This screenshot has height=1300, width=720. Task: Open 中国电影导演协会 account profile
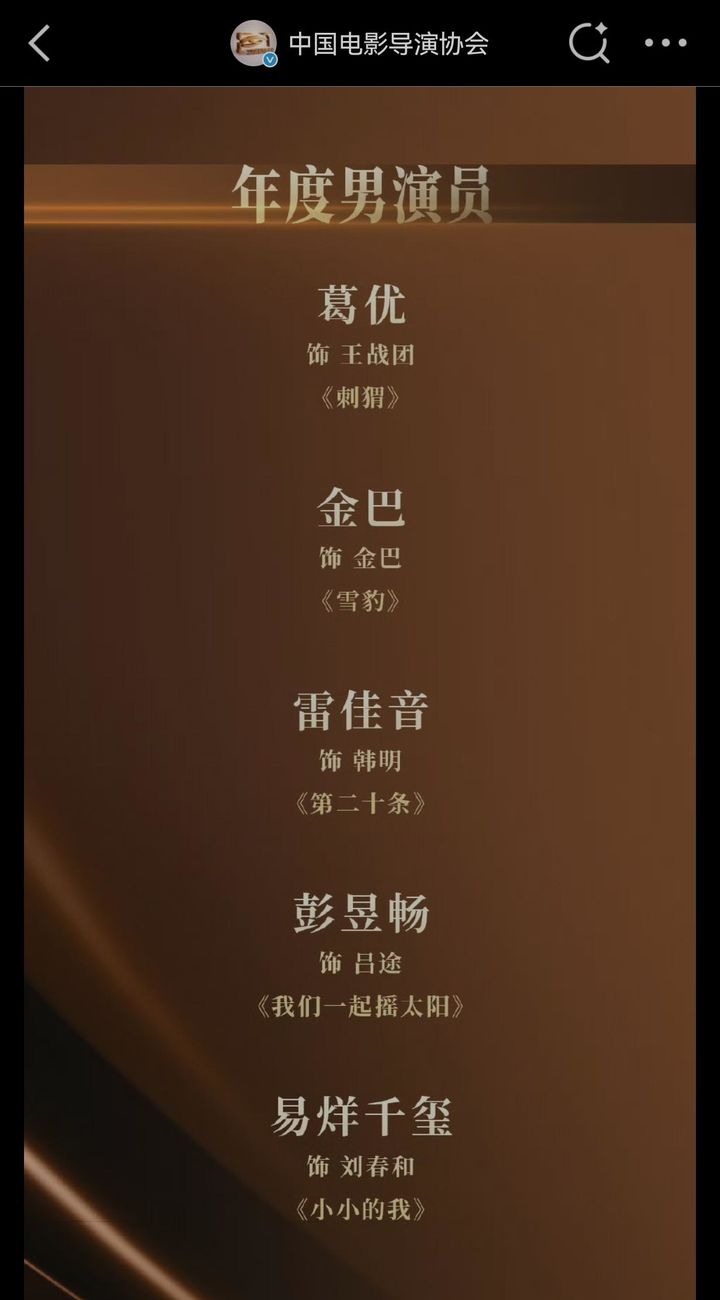coord(387,44)
